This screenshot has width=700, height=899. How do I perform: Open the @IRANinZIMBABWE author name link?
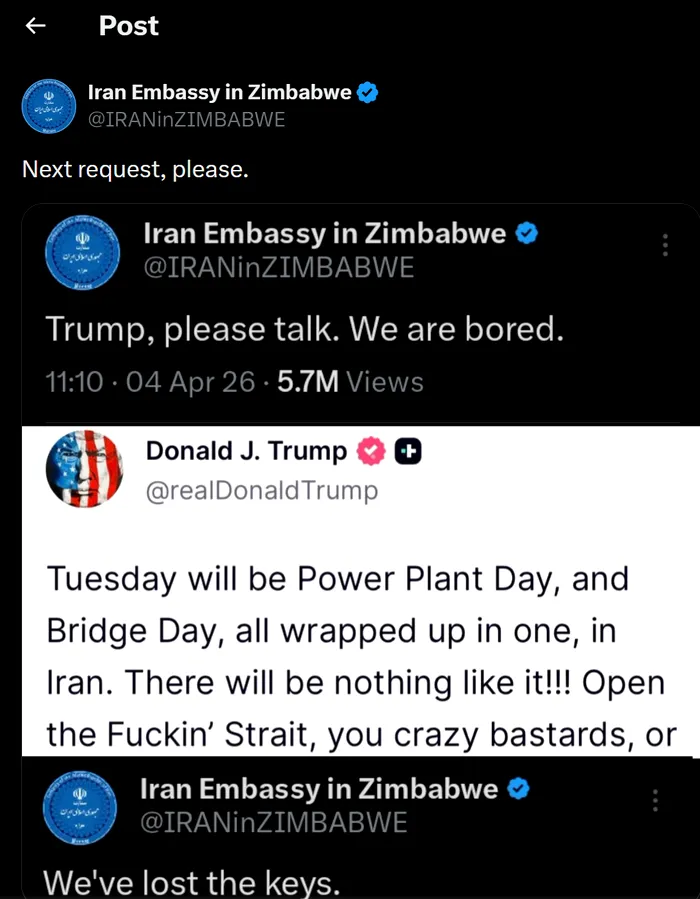[x=220, y=93]
